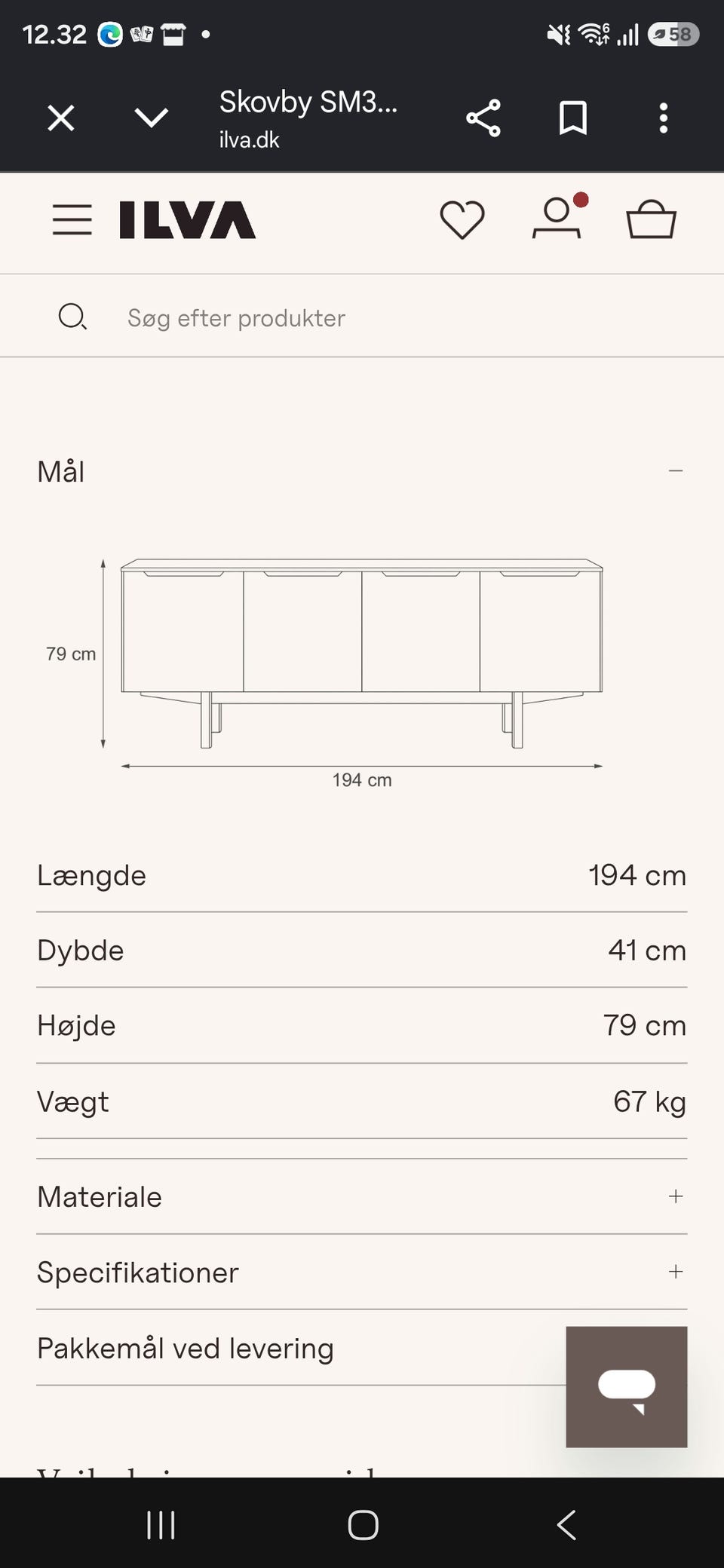Open the shopping basket
This screenshot has width=724, height=1568.
(x=651, y=219)
